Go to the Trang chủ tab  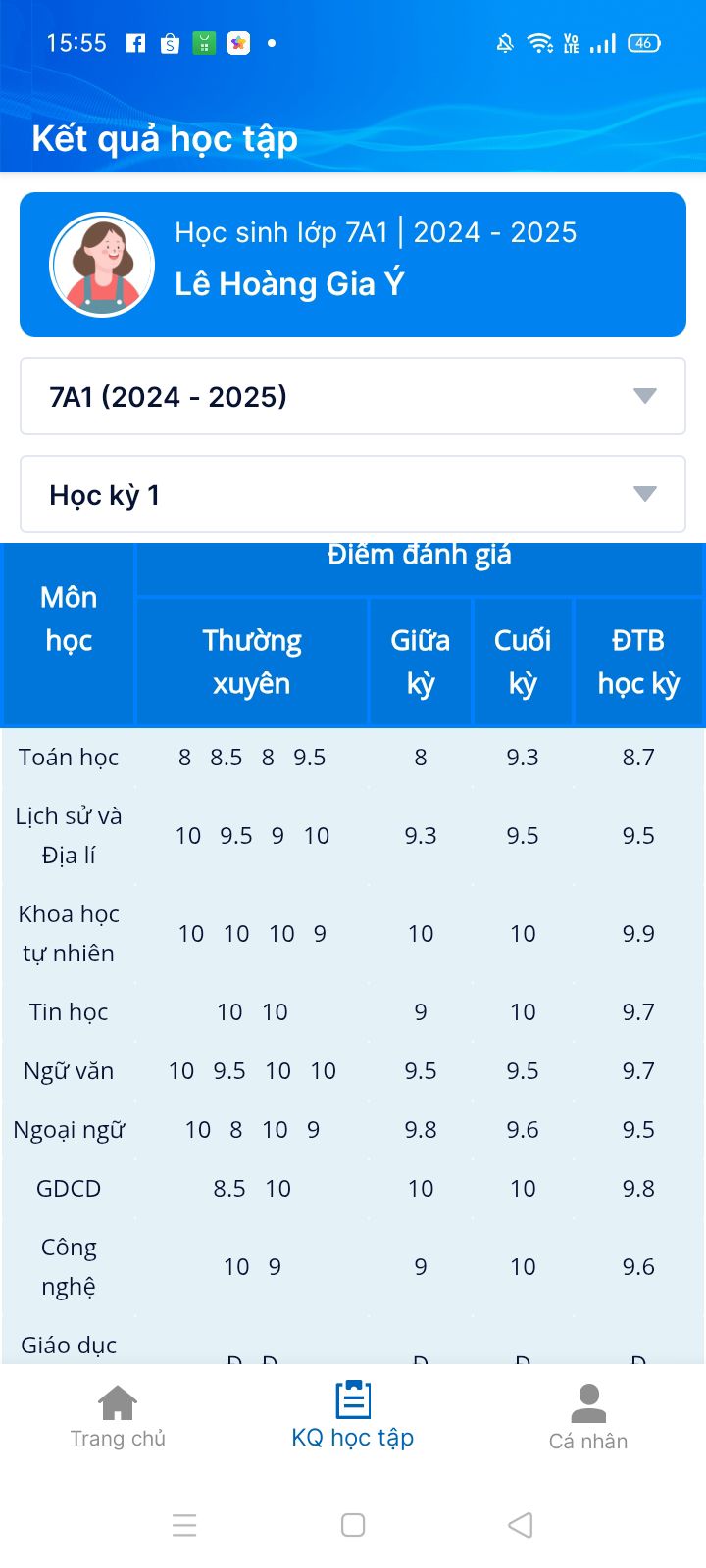[x=118, y=1416]
